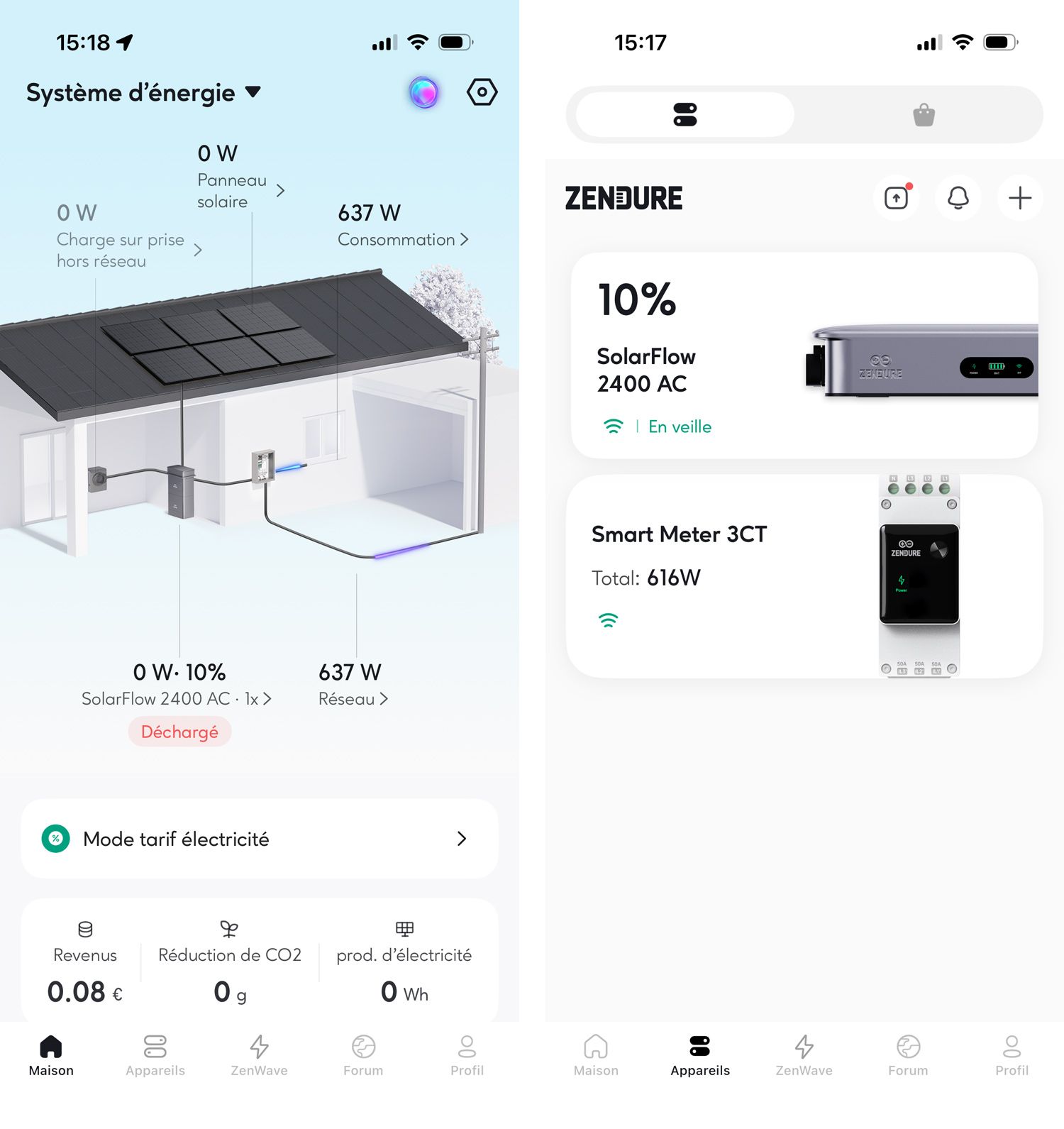View Réseau power details
This screenshot has height=1129, width=1064.
point(353,699)
